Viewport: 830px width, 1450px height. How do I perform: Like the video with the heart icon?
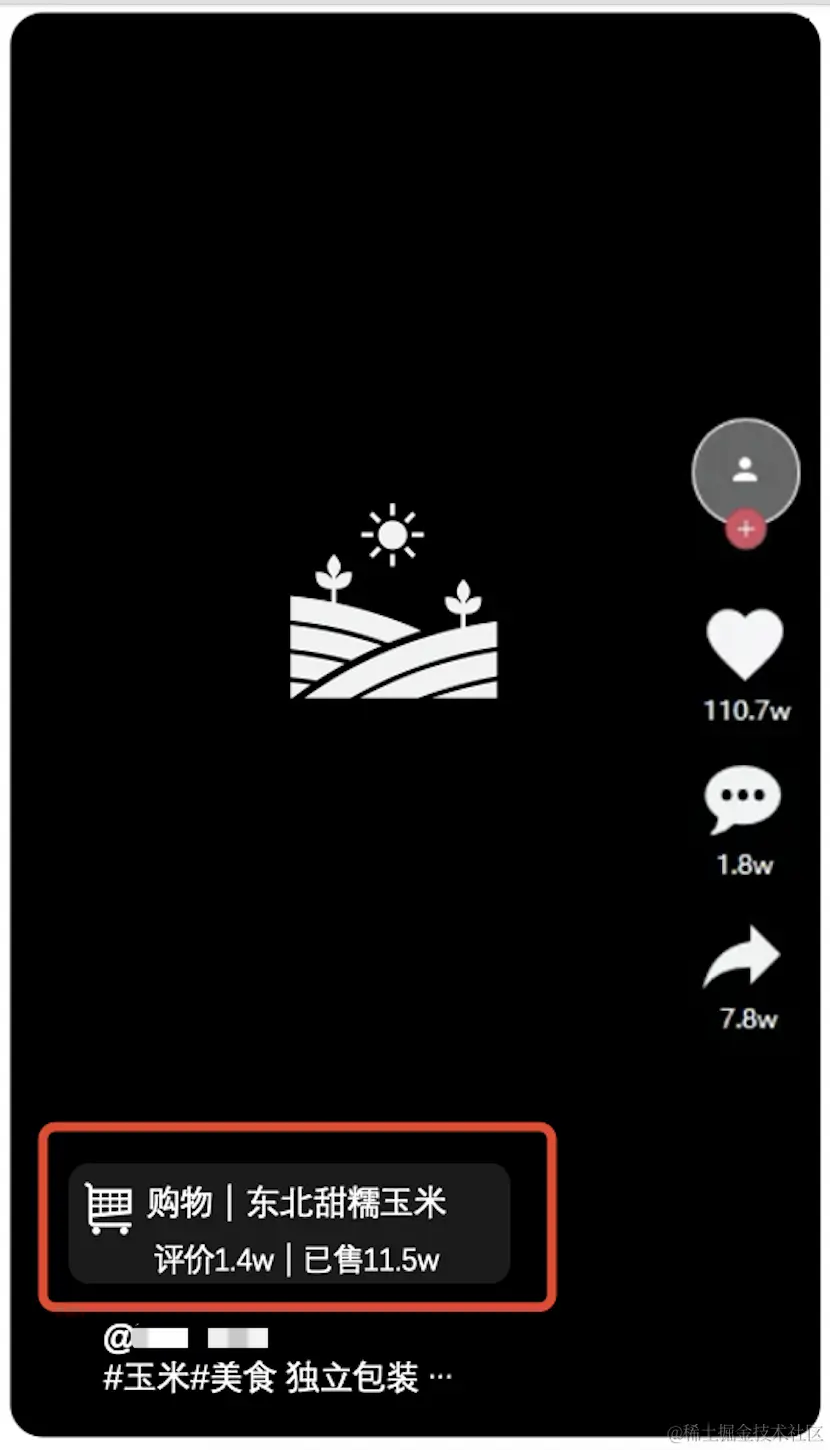tap(745, 645)
